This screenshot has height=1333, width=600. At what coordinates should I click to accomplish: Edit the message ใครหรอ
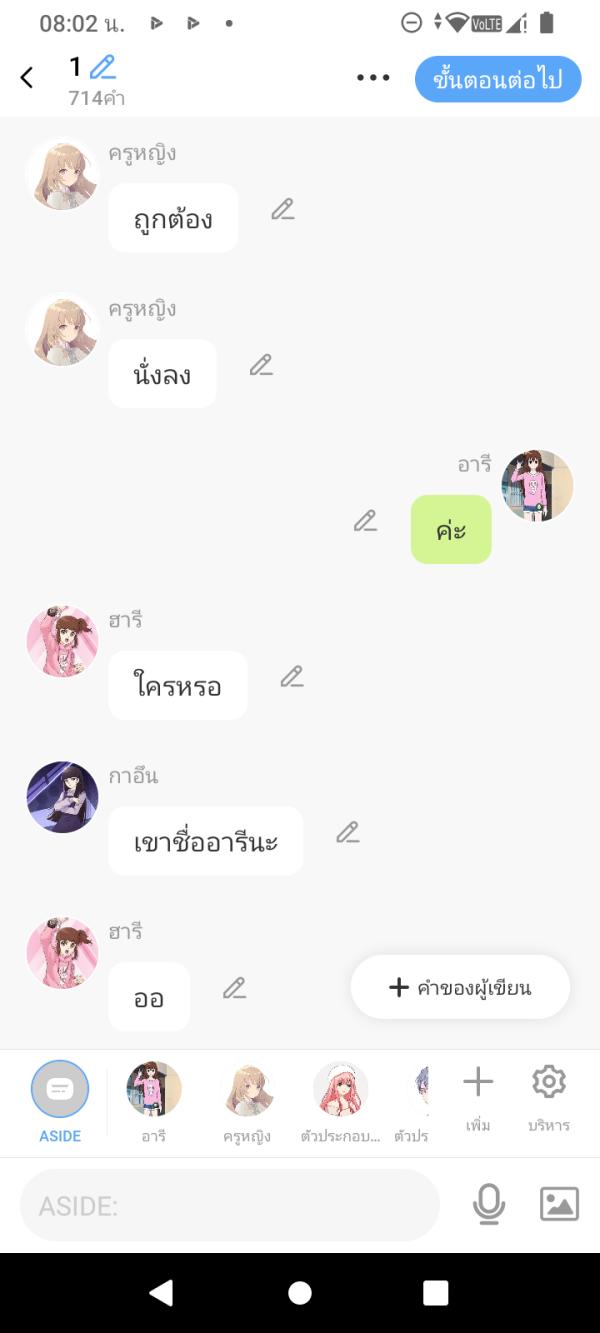click(291, 677)
